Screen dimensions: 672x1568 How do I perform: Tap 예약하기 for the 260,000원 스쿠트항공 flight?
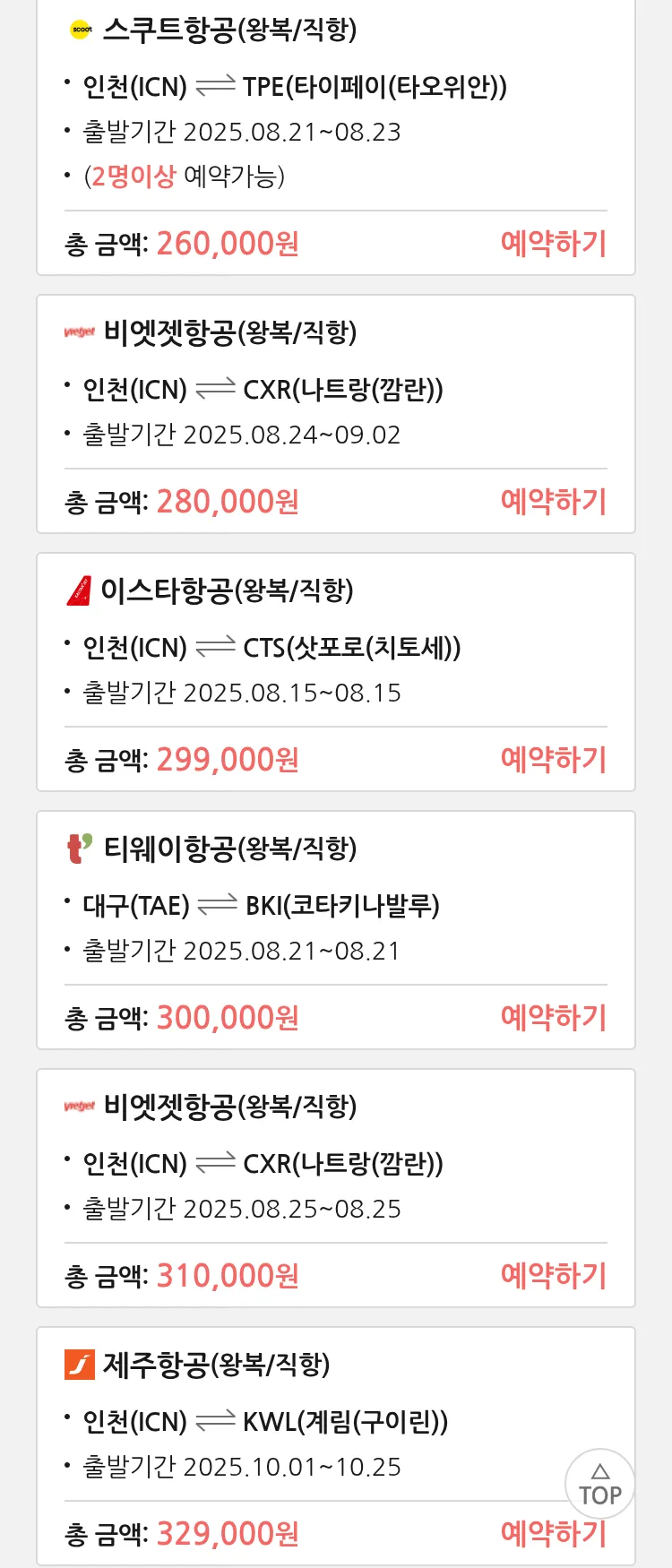tap(553, 244)
